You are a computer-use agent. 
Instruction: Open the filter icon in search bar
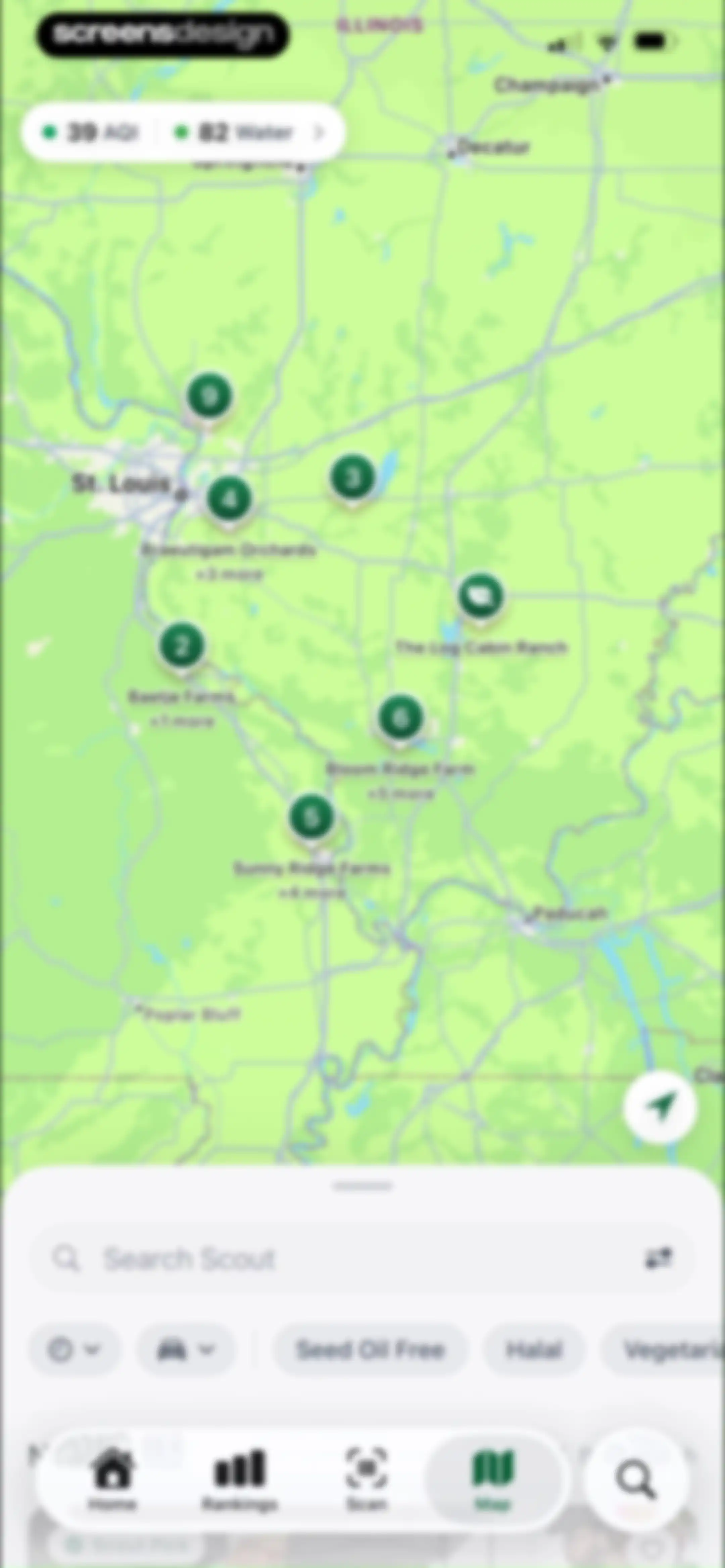658,1258
